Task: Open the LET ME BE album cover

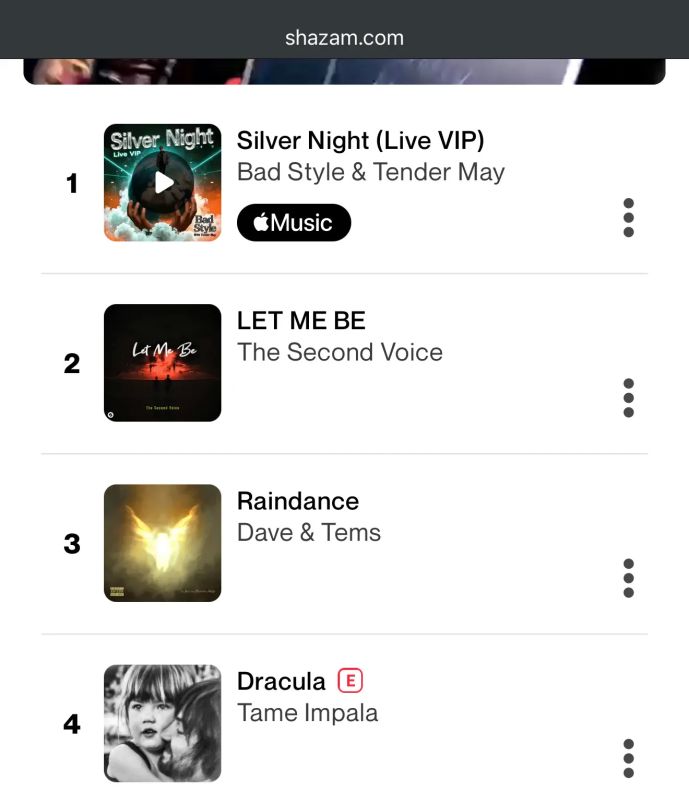Action: tap(163, 363)
